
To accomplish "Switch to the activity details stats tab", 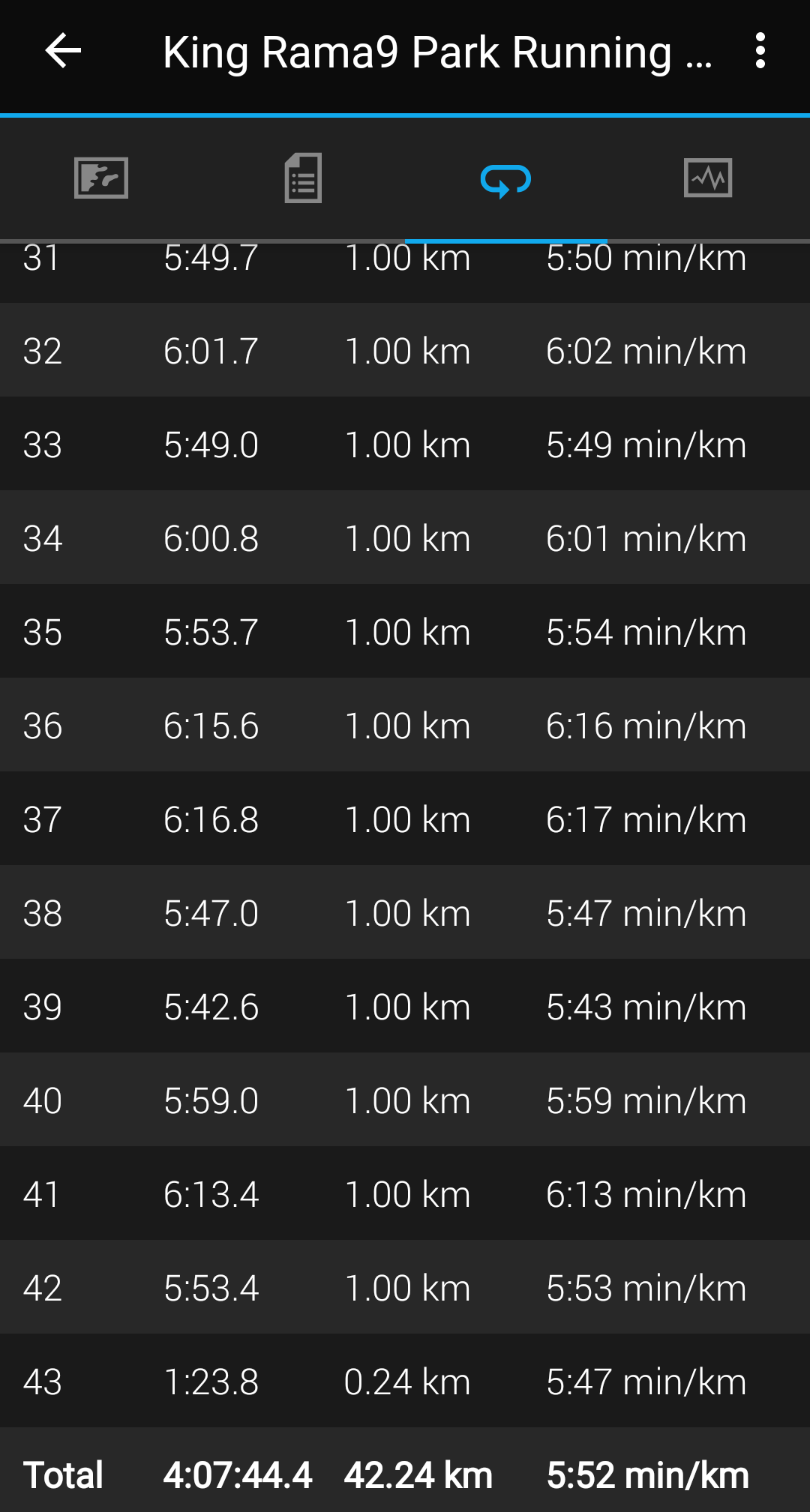I will pos(303,178).
